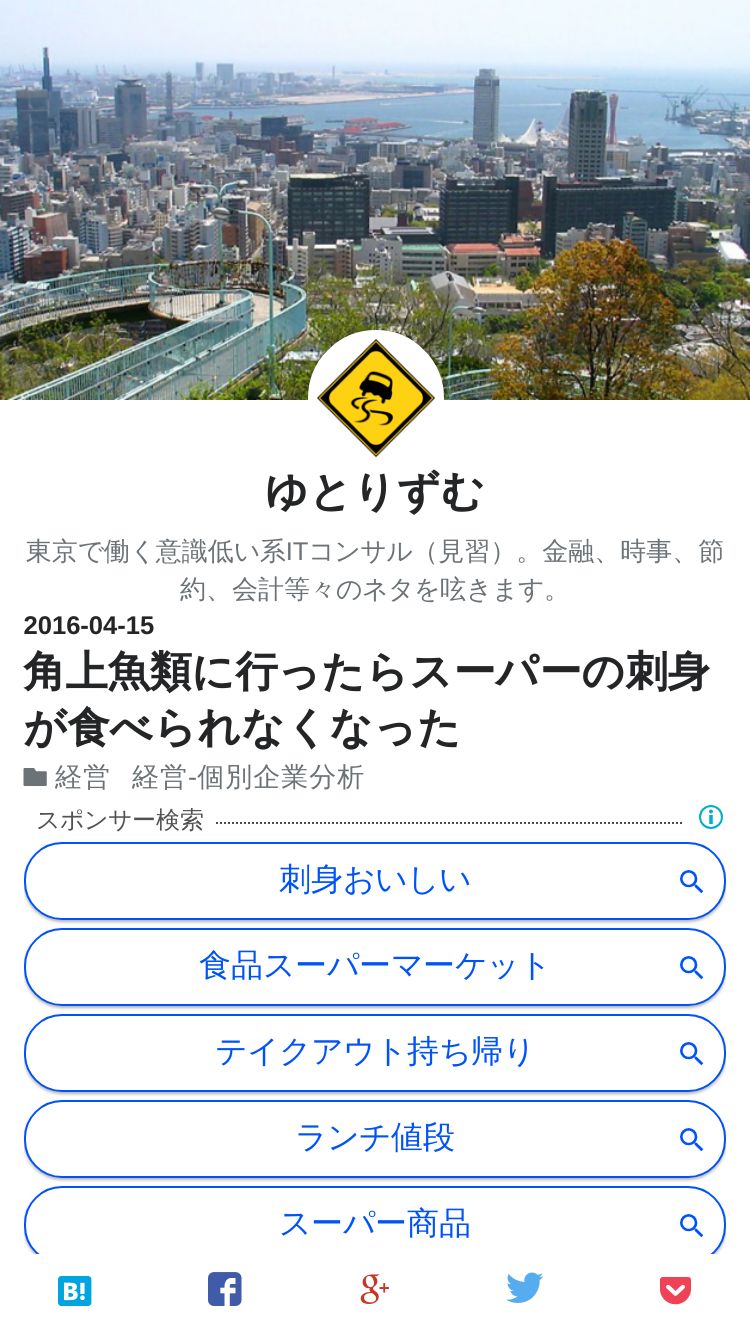
Task: Search sponsored term スーパー商品
Action: tap(375, 1222)
